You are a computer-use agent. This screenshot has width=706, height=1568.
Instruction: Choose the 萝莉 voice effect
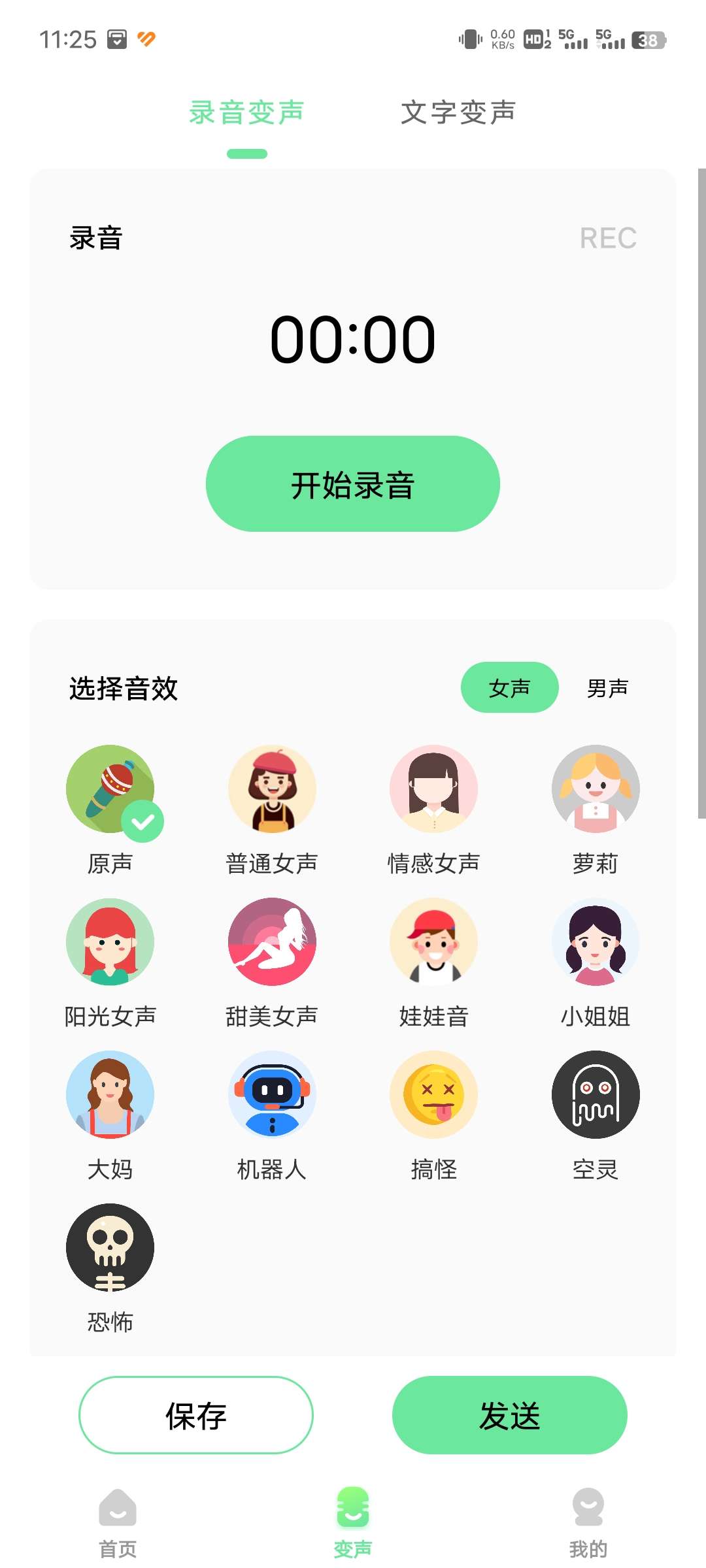click(596, 789)
